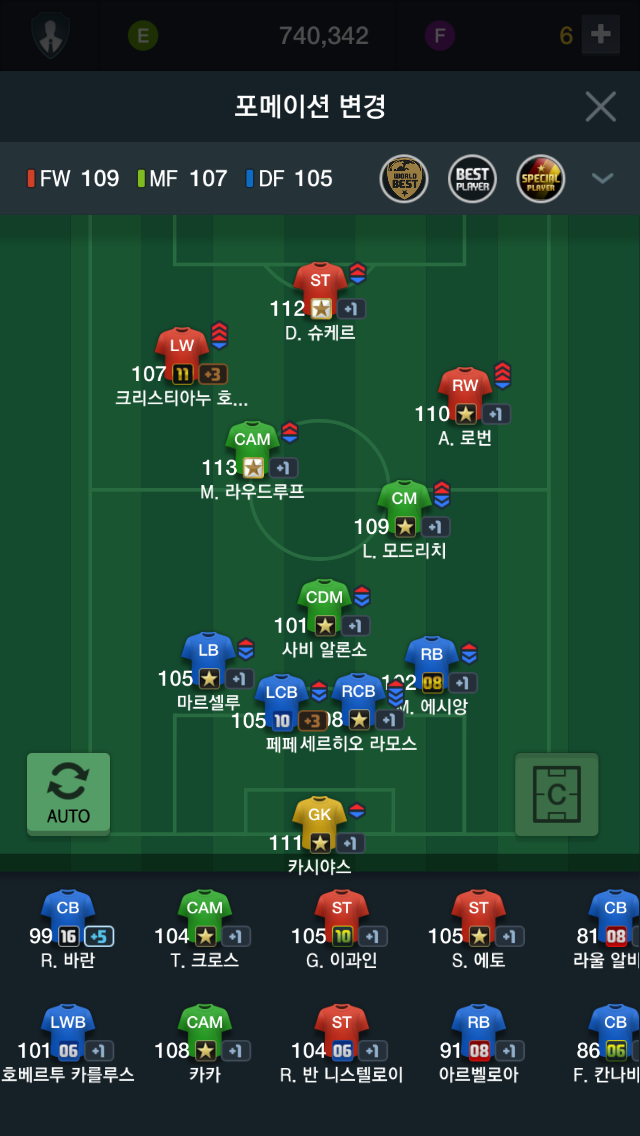The image size is (640, 1136).
Task: Select right winger A. 로번
Action: pyautogui.click(x=465, y=406)
